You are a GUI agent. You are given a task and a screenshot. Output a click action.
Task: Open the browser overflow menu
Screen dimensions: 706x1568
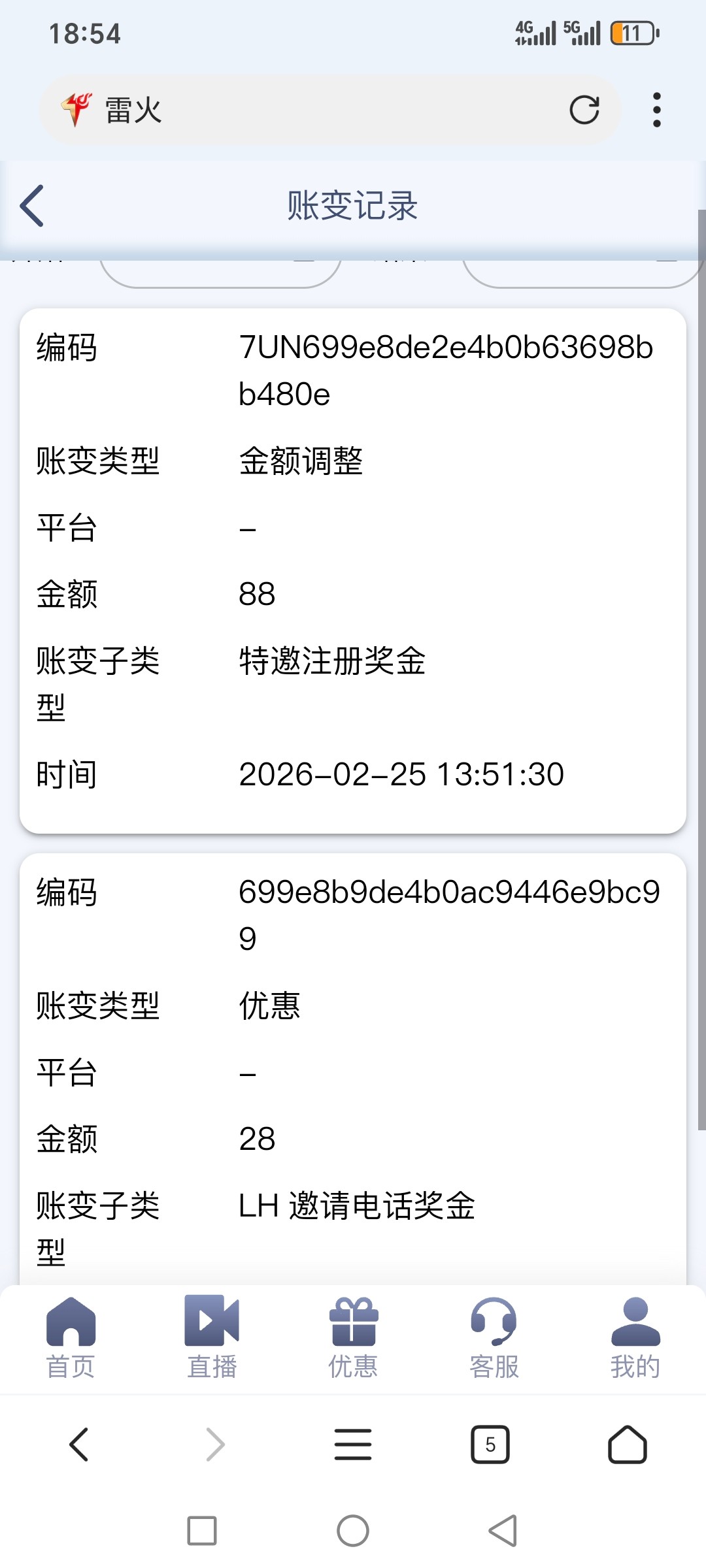656,110
